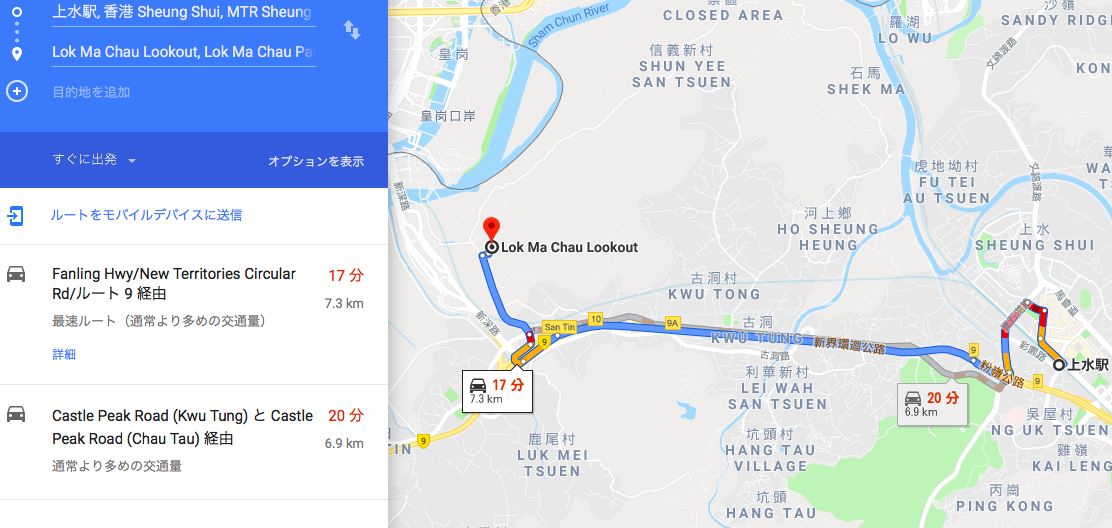The height and width of the screenshot is (528, 1112).
Task: Select the red Lok Ma Chau Lookout pin
Action: coord(491,229)
